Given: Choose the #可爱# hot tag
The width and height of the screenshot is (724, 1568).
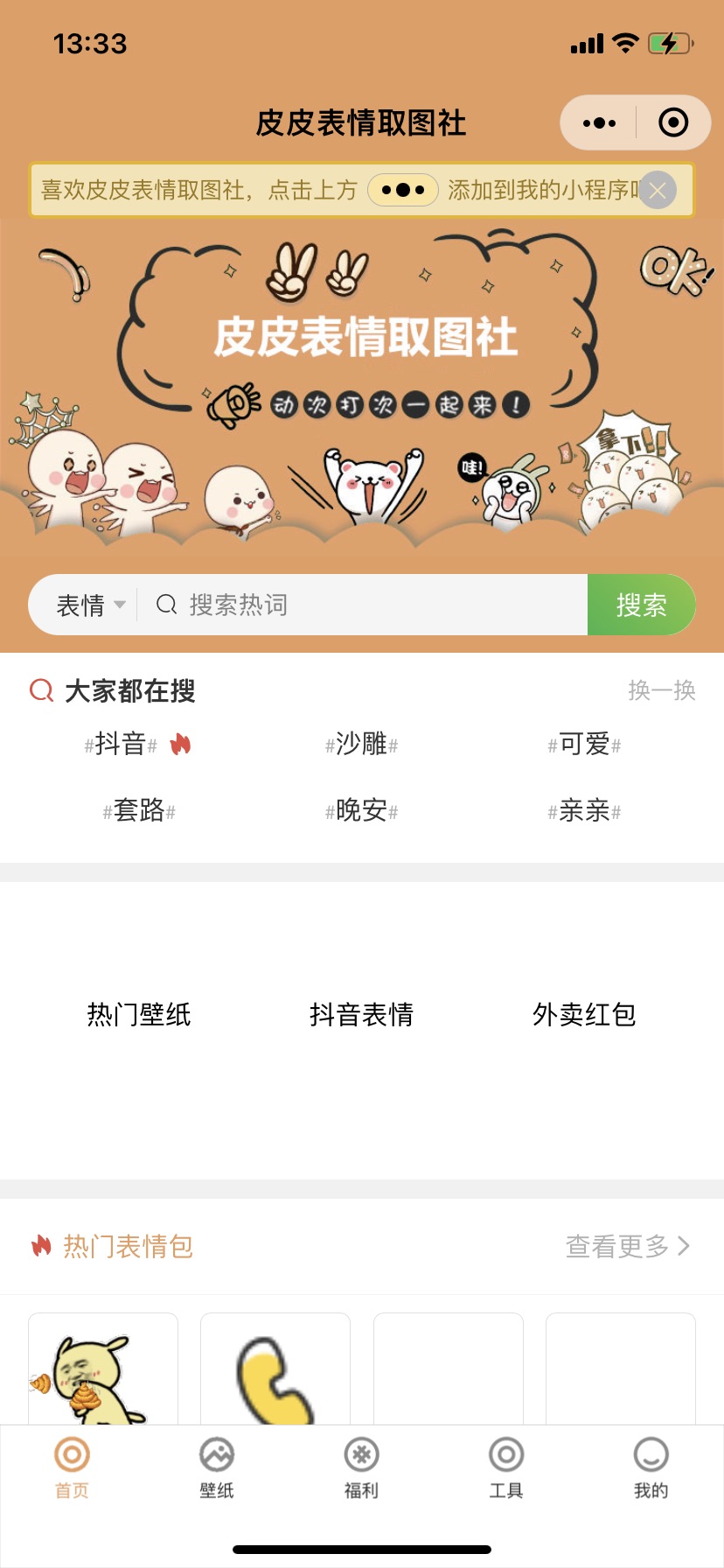Looking at the screenshot, I should [584, 745].
